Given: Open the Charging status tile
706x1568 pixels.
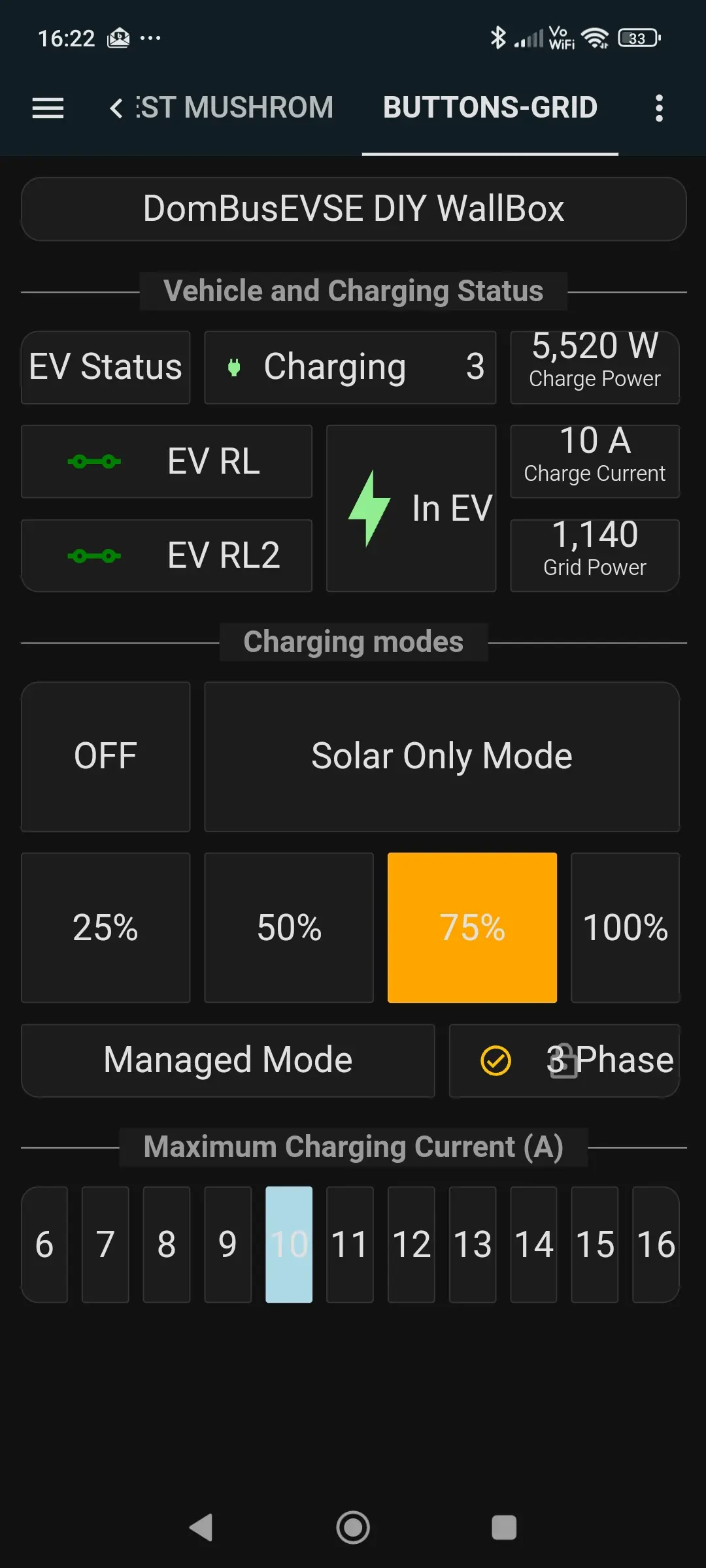Looking at the screenshot, I should (350, 367).
